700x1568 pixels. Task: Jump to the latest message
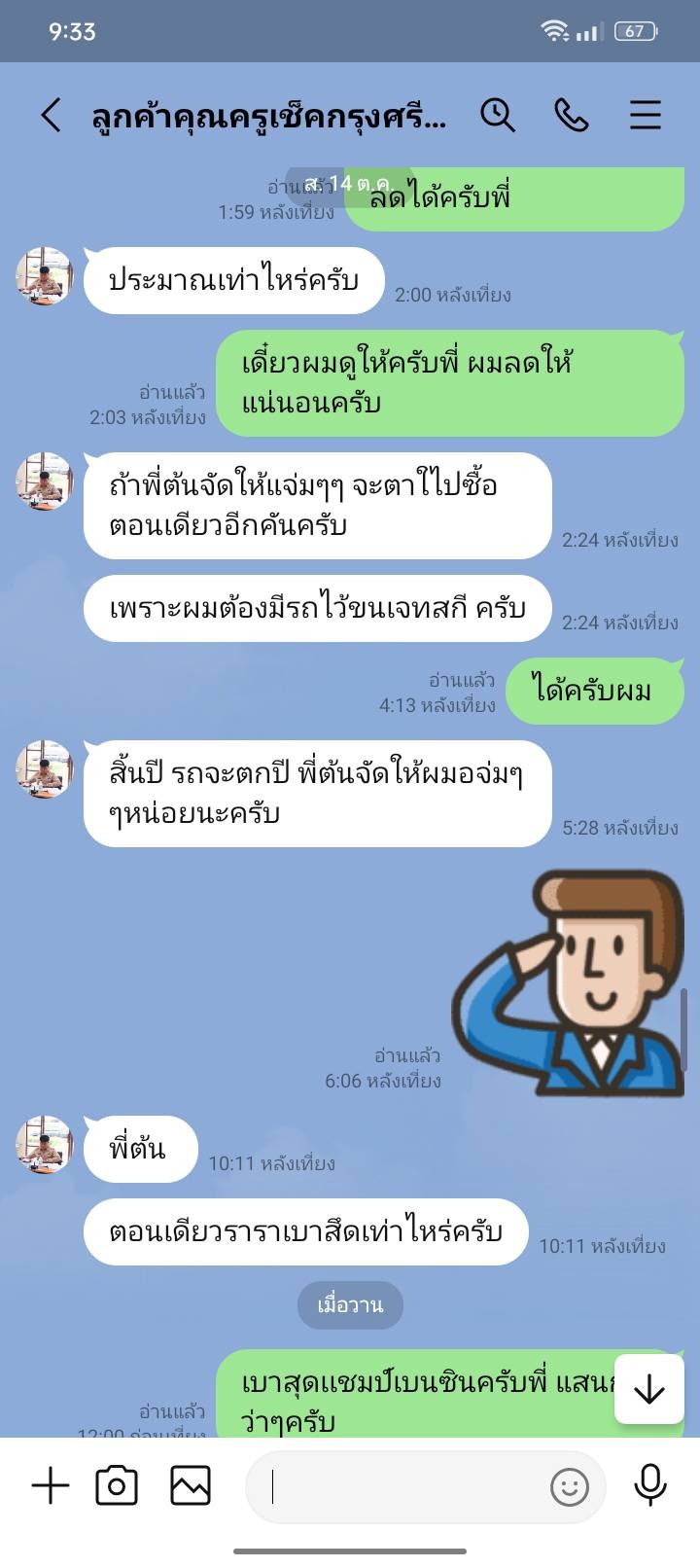pos(648,1389)
